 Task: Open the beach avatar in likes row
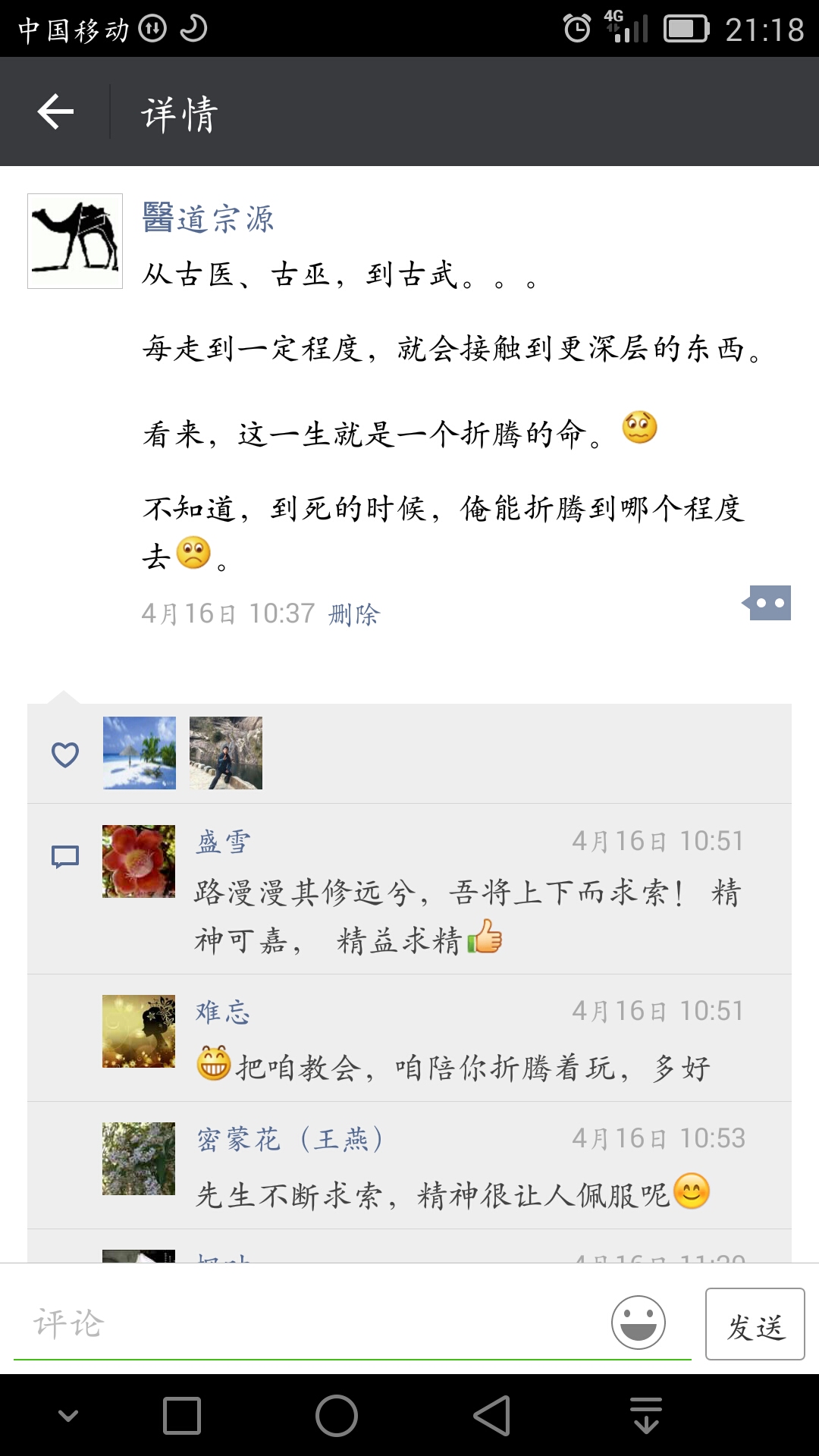(x=140, y=753)
